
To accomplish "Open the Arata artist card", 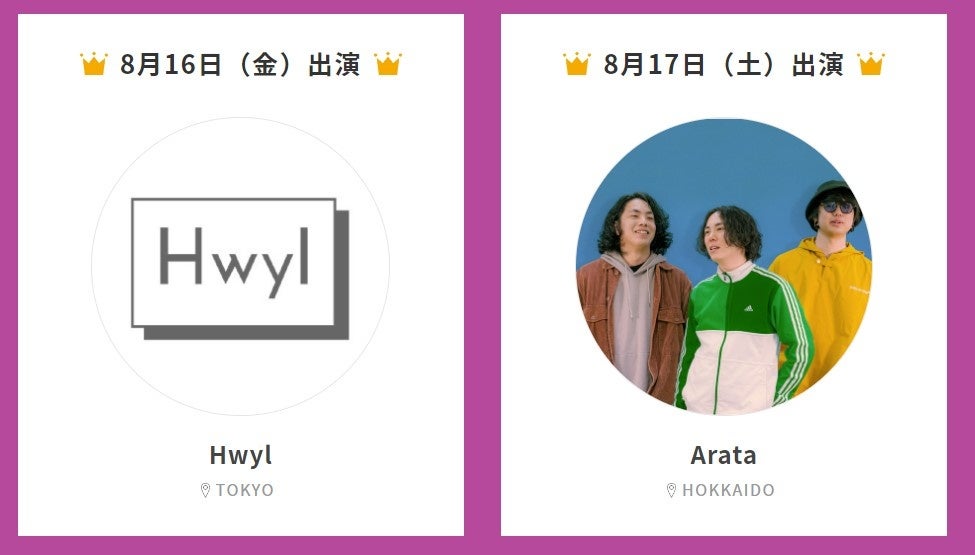I will pos(724,275).
